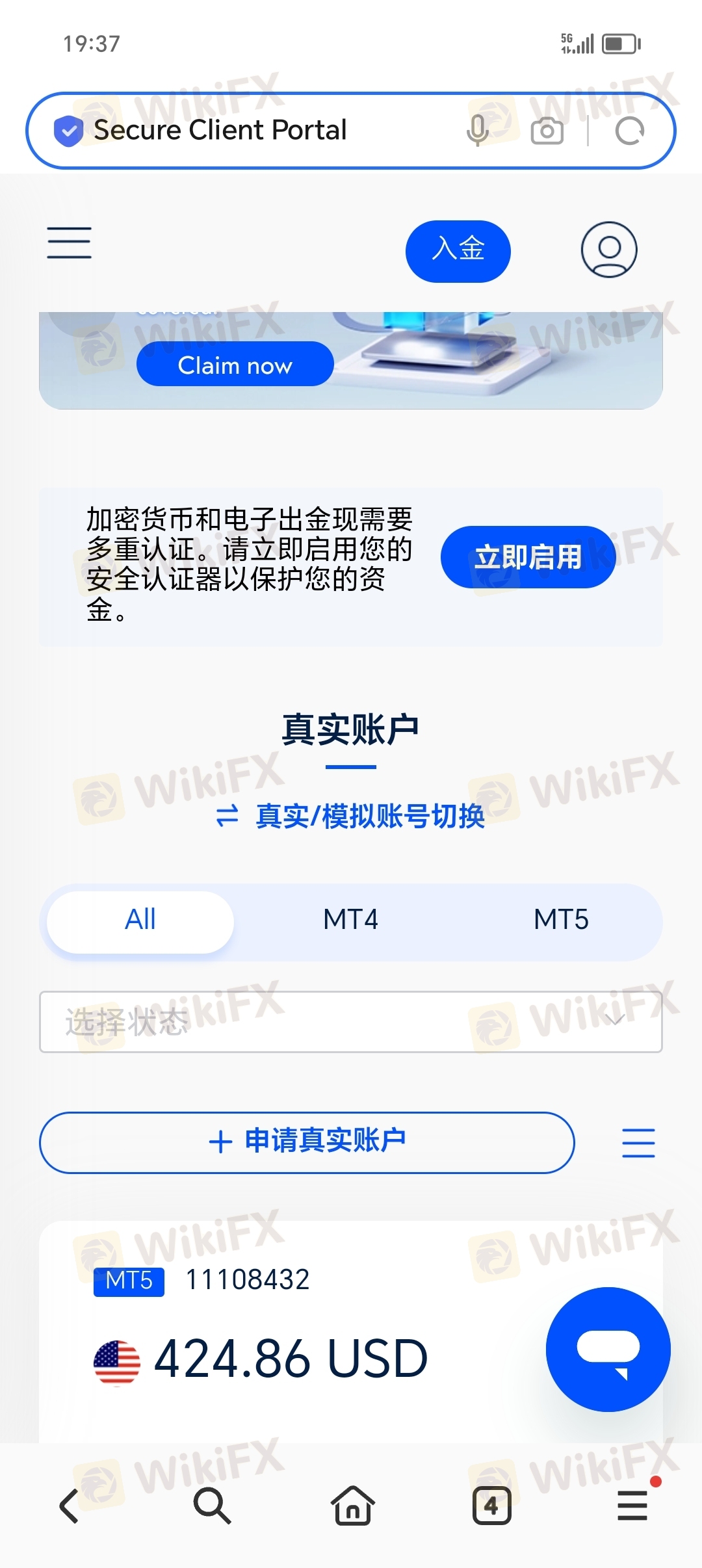Switch to the MT5 tab

point(560,921)
